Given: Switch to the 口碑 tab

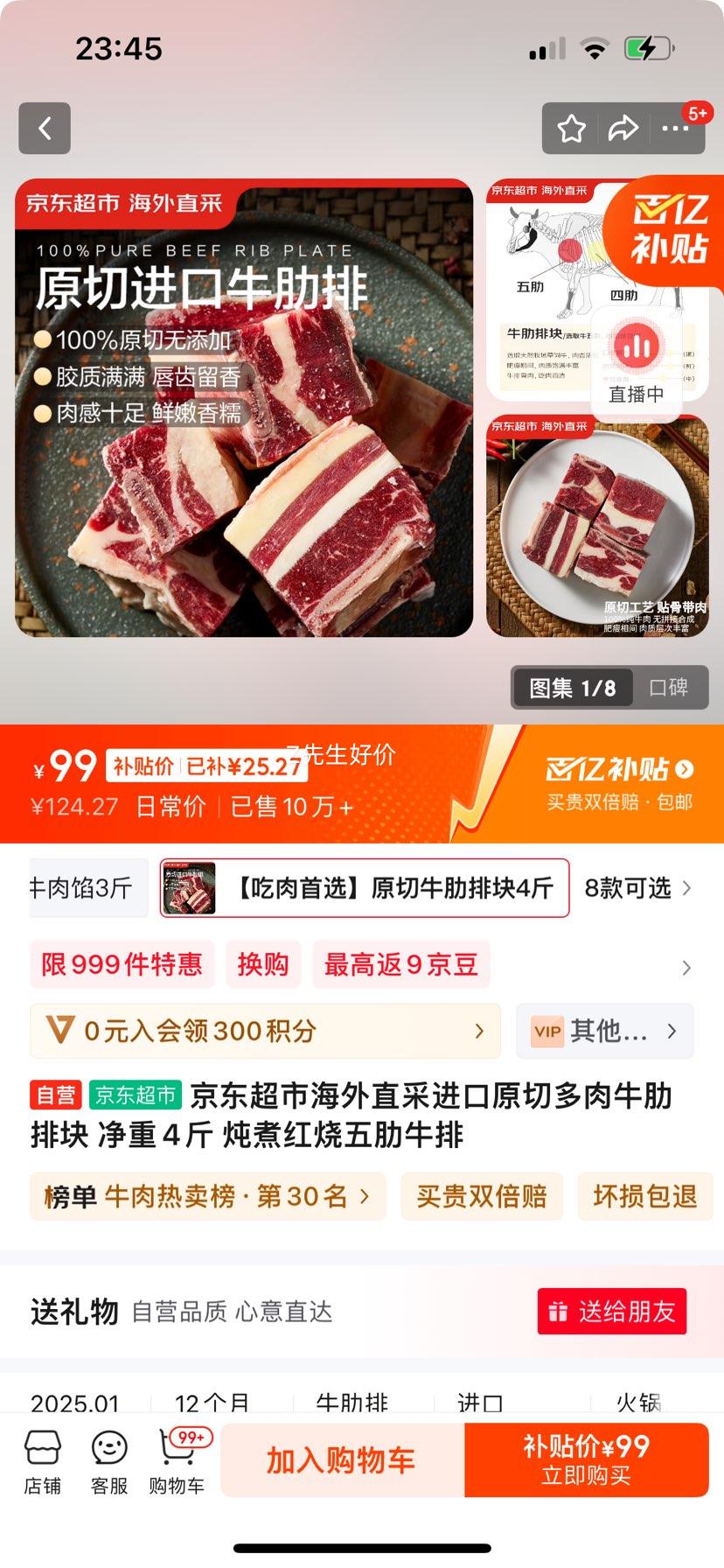Looking at the screenshot, I should pyautogui.click(x=669, y=688).
